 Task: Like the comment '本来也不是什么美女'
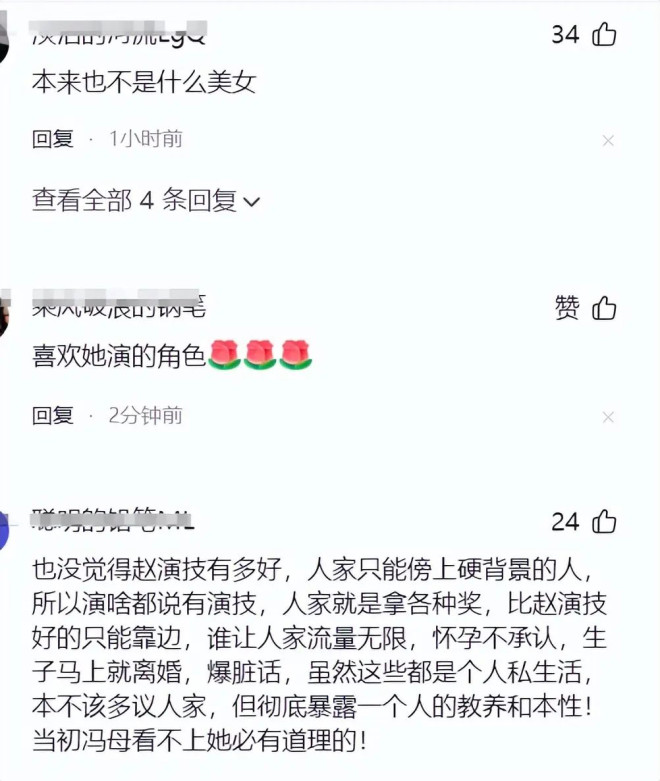click(x=604, y=35)
